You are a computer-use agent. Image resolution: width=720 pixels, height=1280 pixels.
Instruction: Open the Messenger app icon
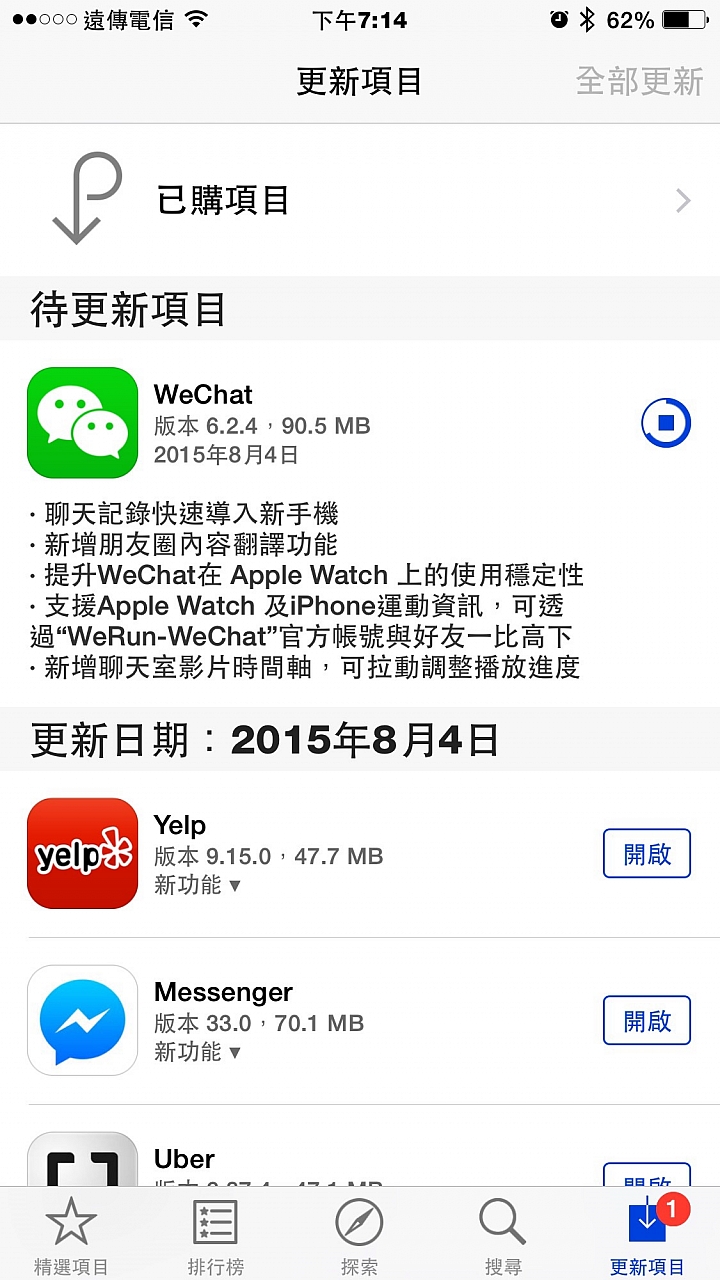(83, 1020)
